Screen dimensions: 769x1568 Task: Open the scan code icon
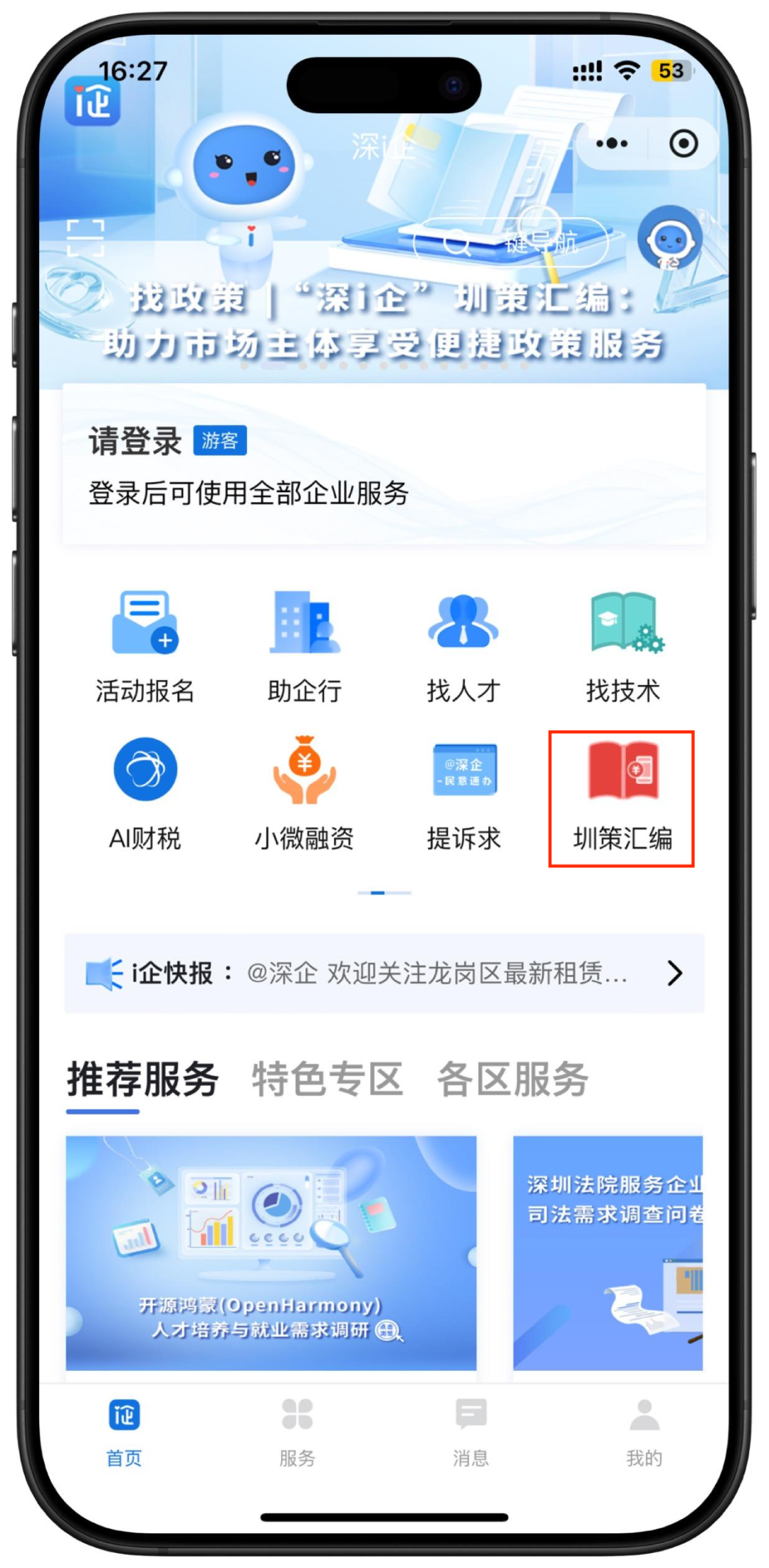pos(85,238)
